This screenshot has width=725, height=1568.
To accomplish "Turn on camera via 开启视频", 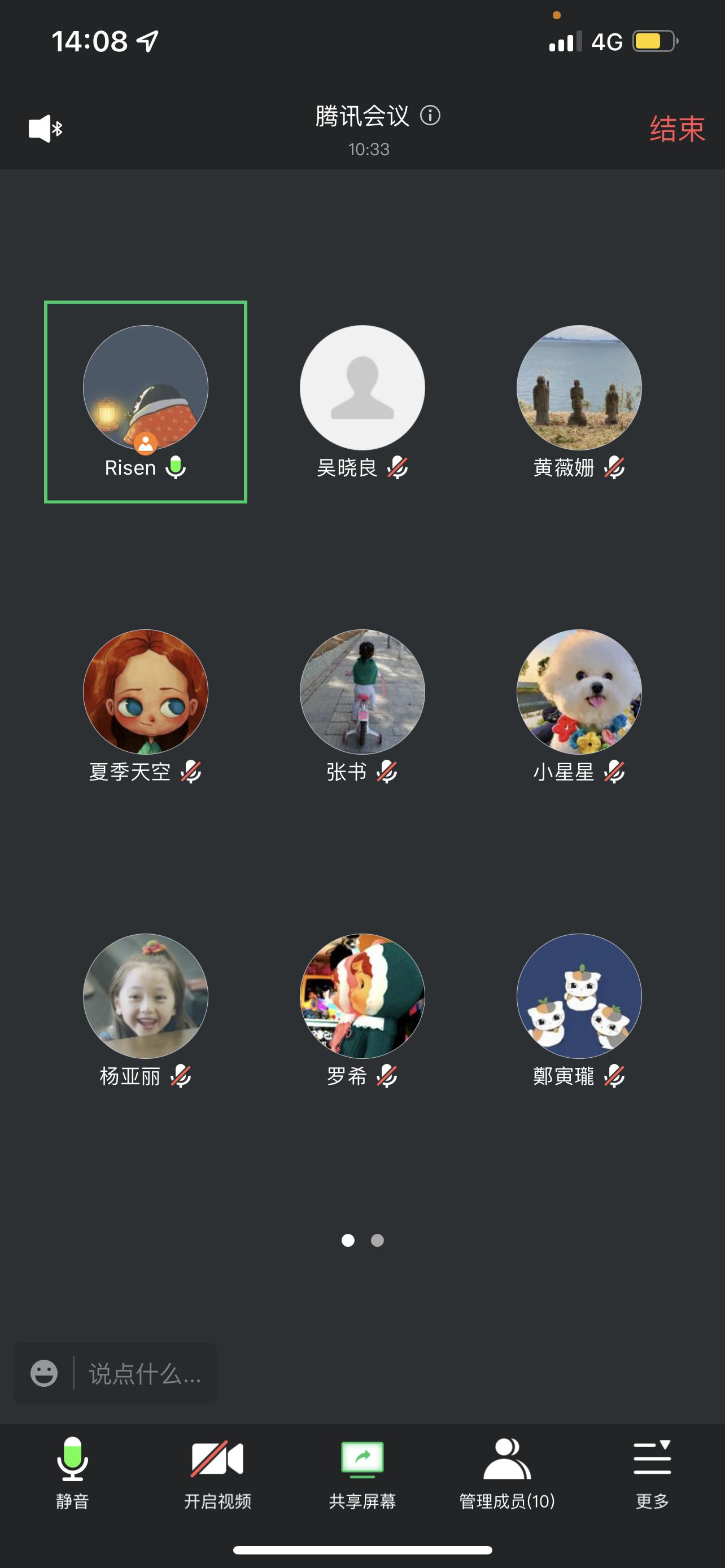I will click(217, 1473).
